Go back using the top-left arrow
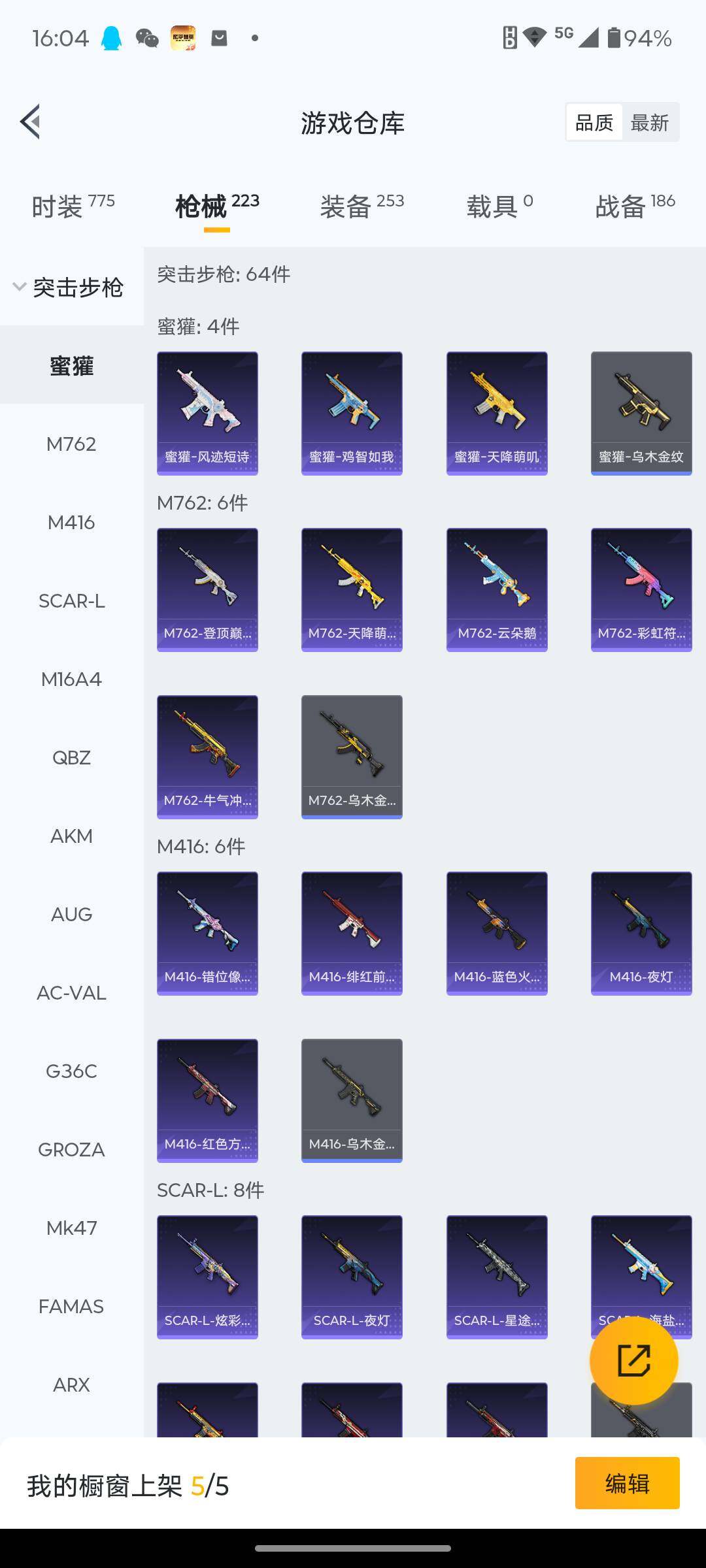The width and height of the screenshot is (706, 1568). pyautogui.click(x=30, y=122)
